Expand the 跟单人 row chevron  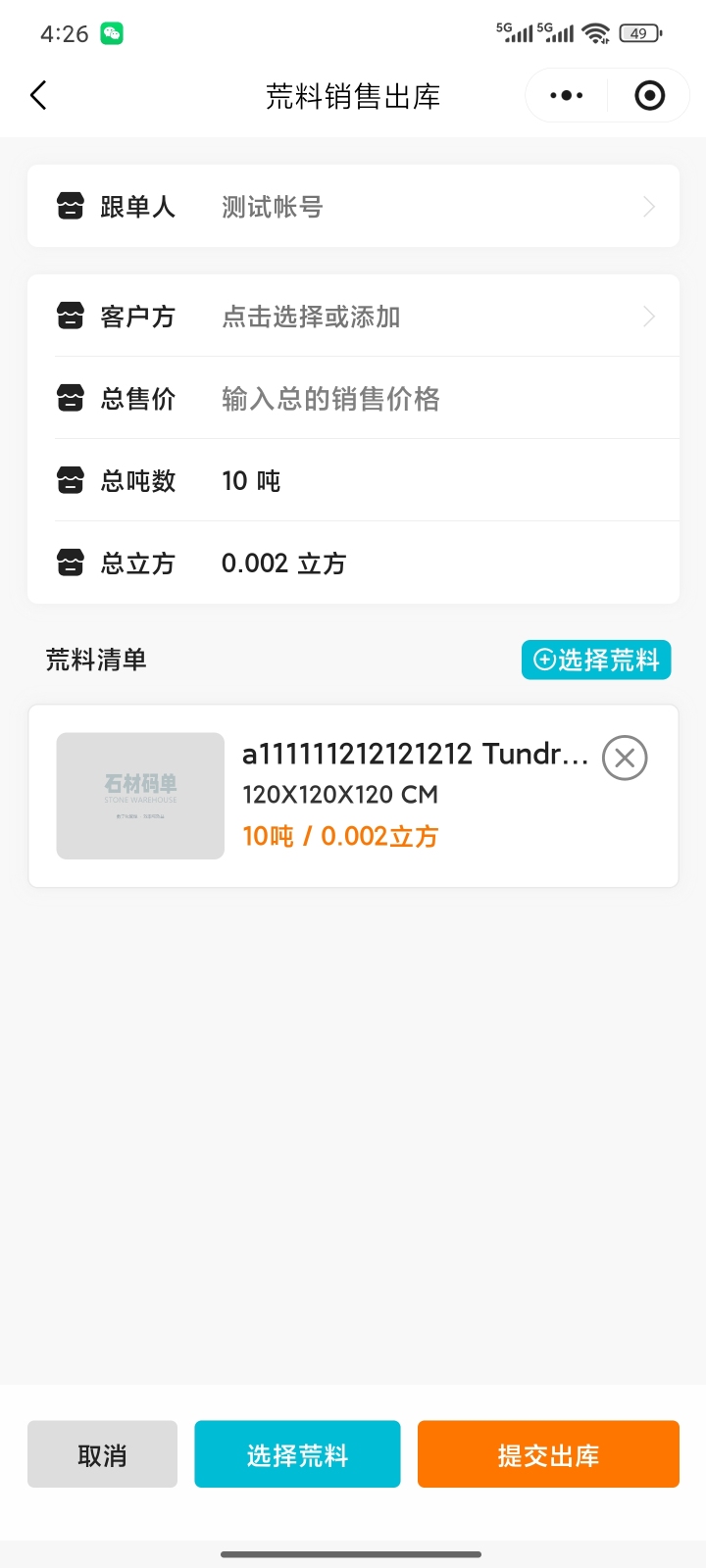(x=647, y=206)
